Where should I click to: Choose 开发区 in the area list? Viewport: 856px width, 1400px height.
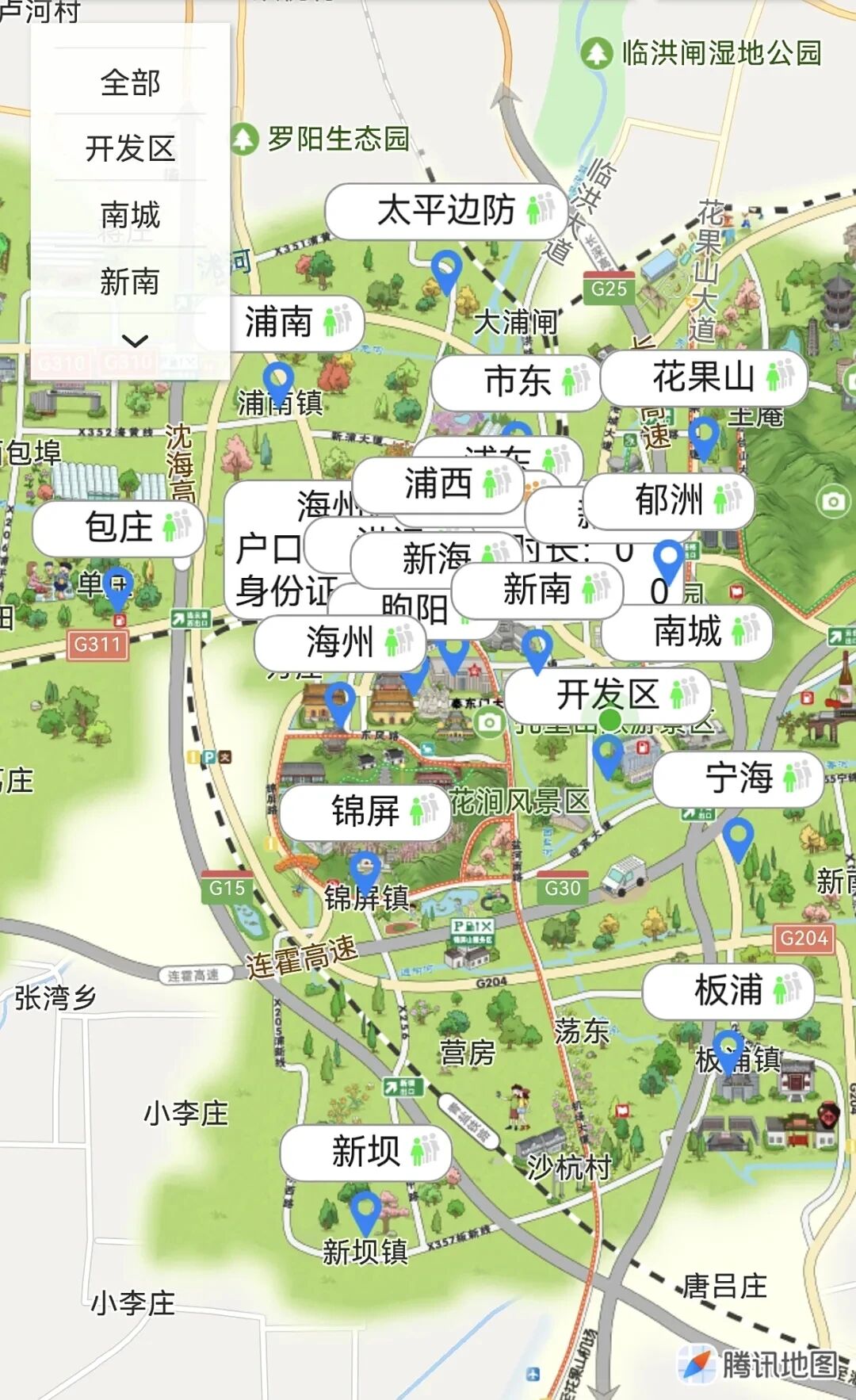130,148
